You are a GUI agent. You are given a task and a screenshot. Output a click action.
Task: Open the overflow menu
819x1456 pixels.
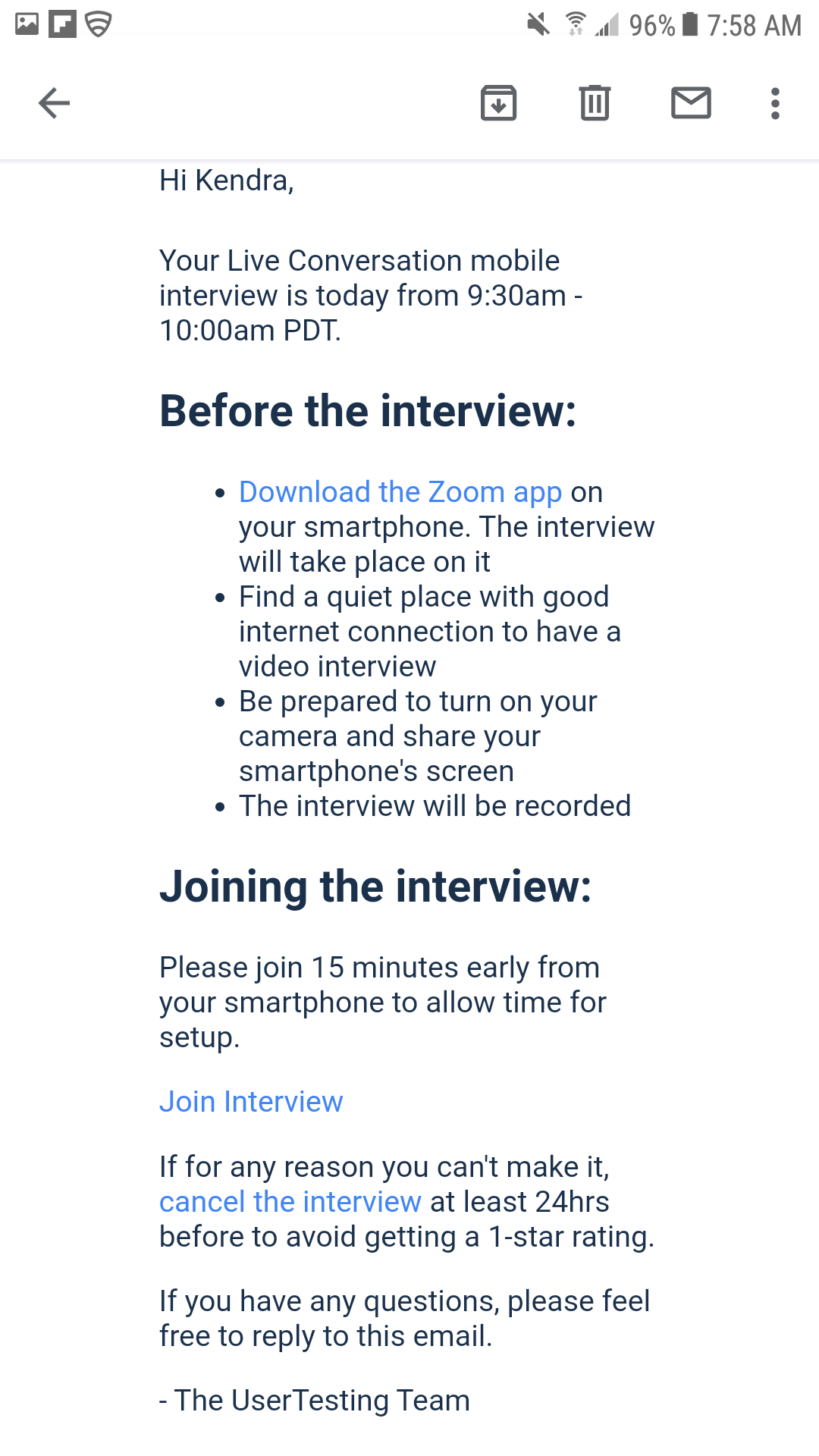point(775,103)
